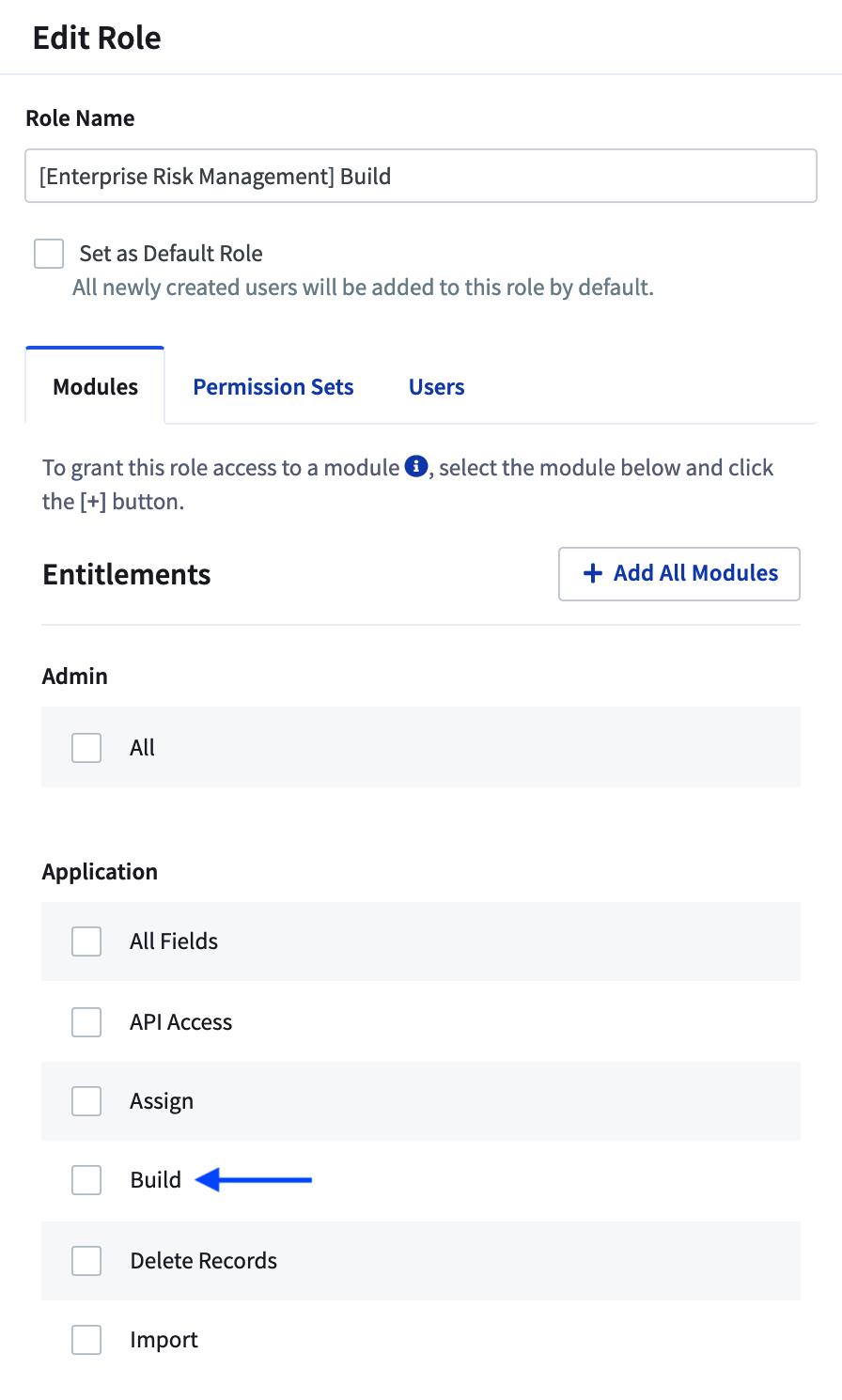Switch to the Permission Sets tab

click(273, 387)
